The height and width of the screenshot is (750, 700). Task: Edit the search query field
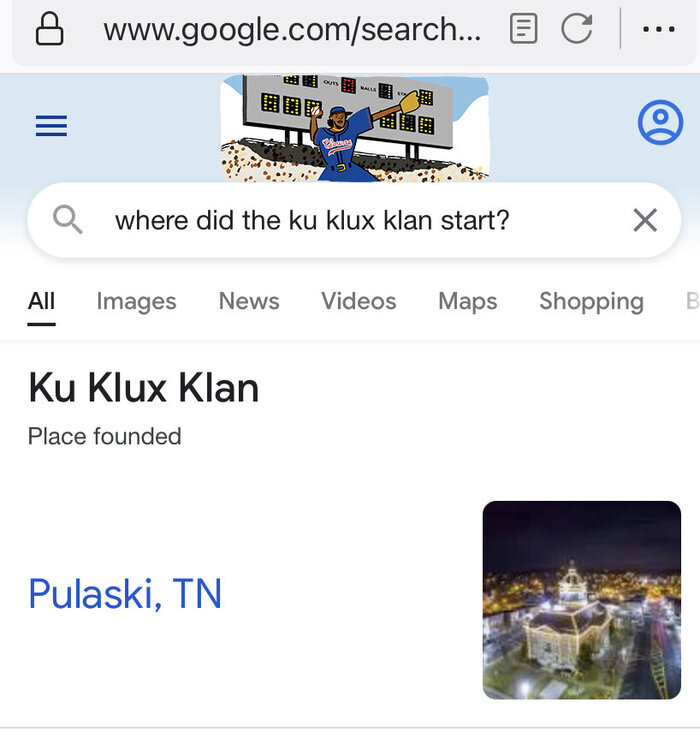(x=330, y=220)
